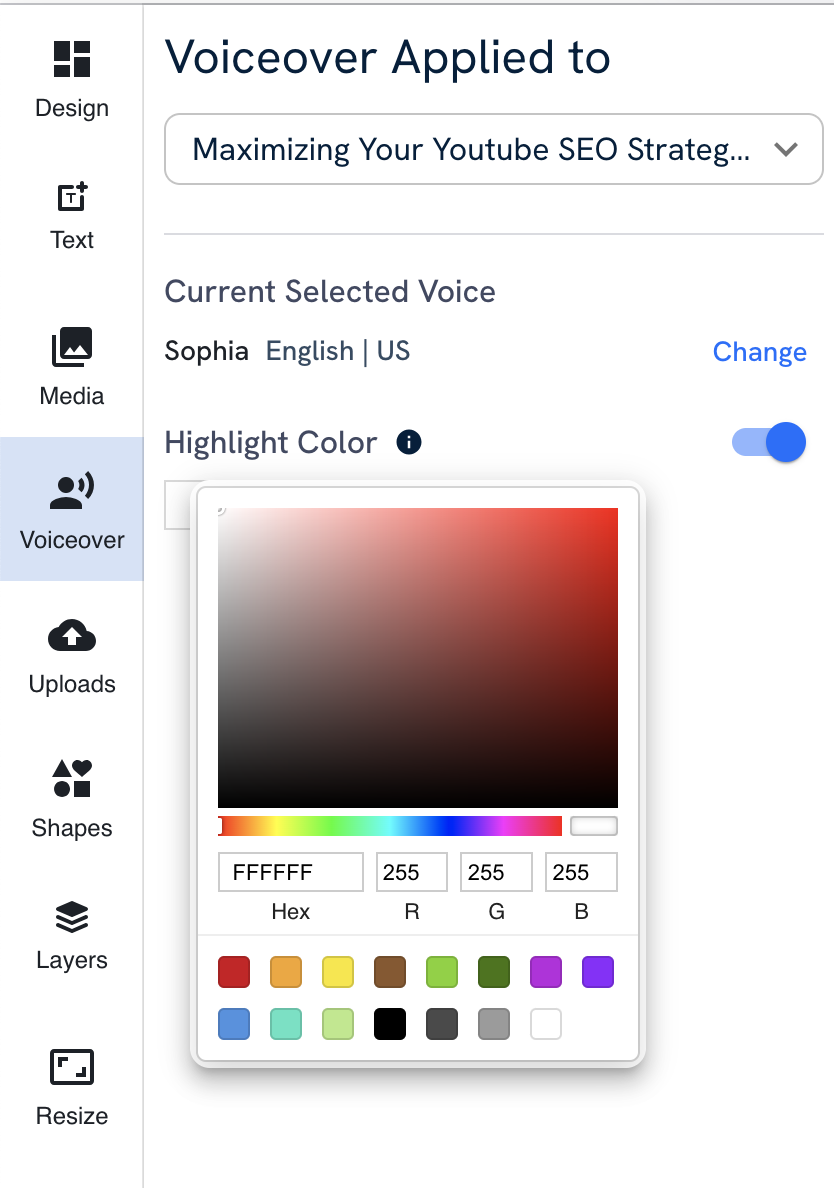Screen dimensions: 834x1188
Task: Click inside the color gradient picker area
Action: click(417, 655)
